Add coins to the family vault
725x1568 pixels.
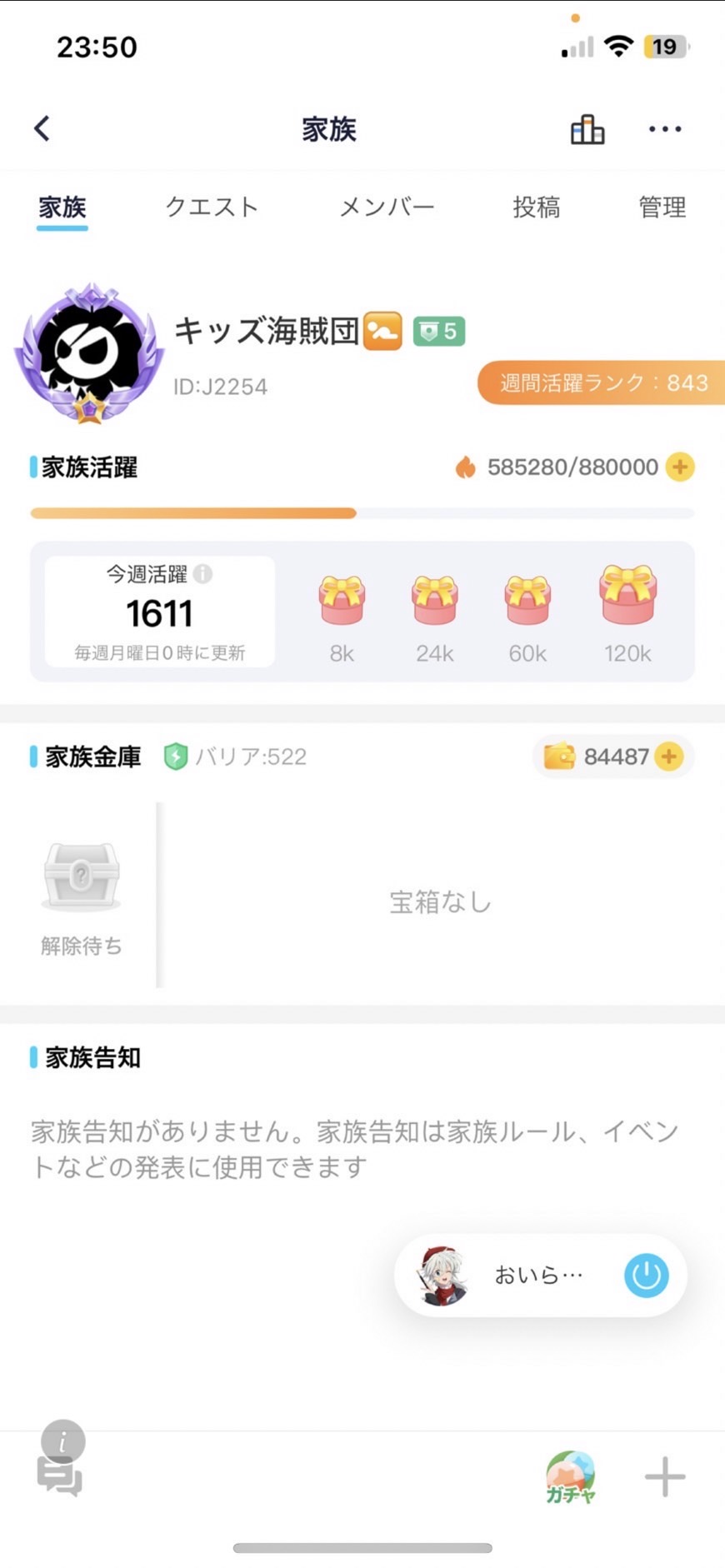coord(669,756)
